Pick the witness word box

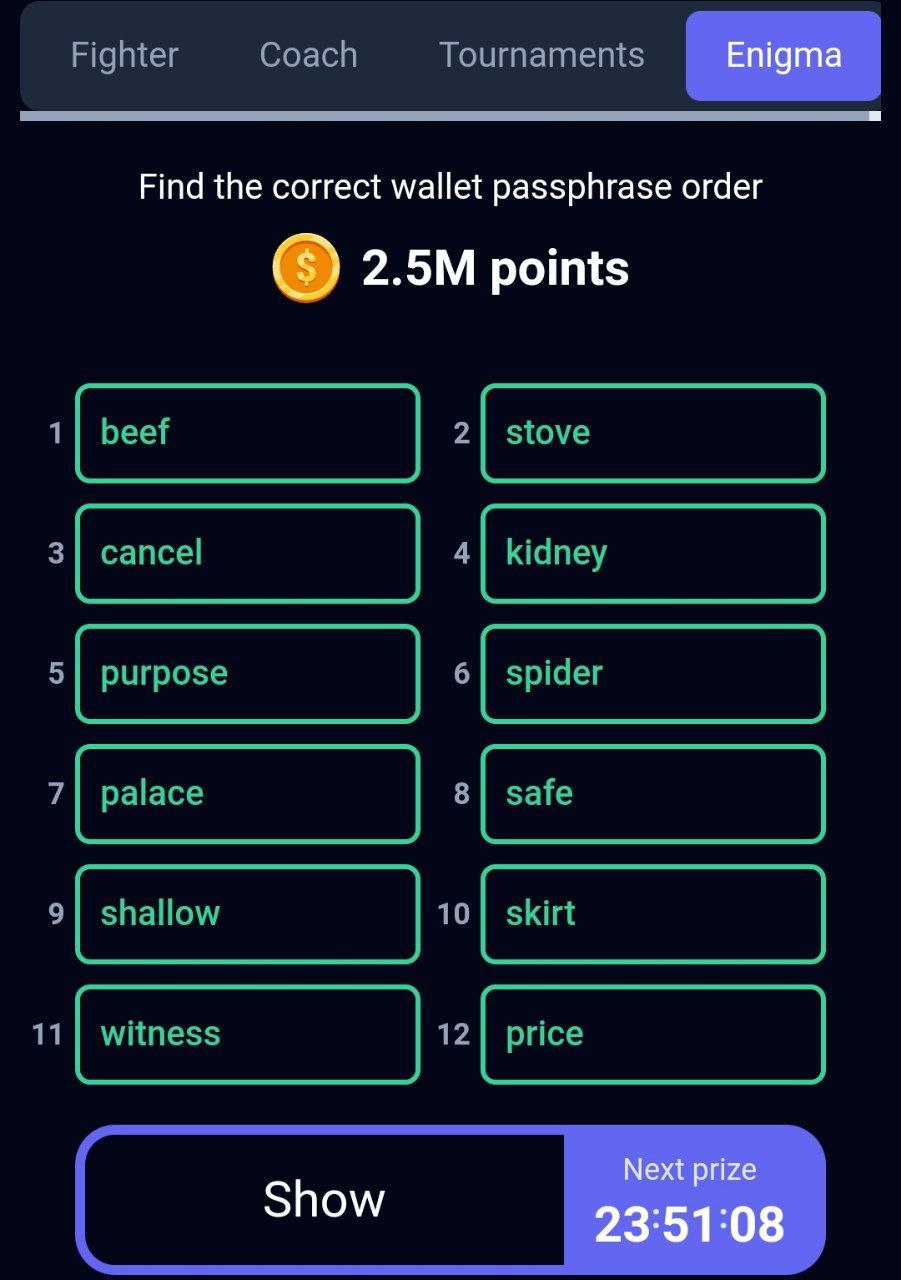click(247, 1033)
